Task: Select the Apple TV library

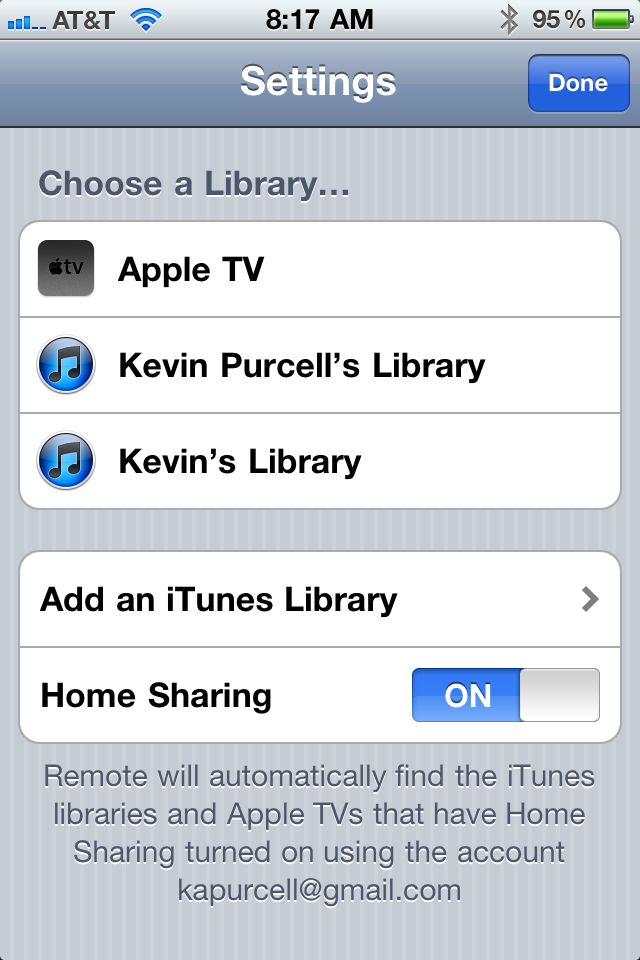Action: (x=320, y=269)
